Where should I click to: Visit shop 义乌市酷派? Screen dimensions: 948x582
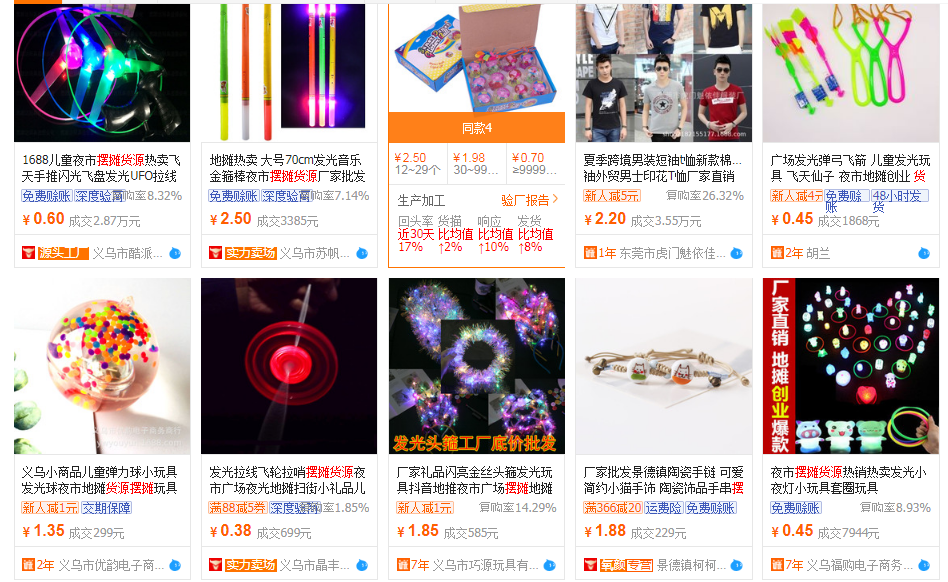tap(127, 253)
